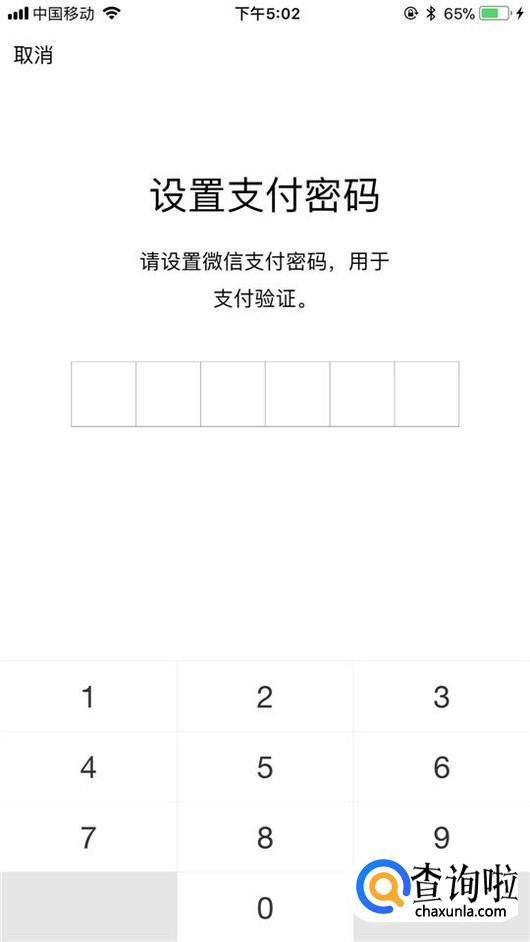Enter digit 0 on the keypad
530x942 pixels.
point(265,908)
